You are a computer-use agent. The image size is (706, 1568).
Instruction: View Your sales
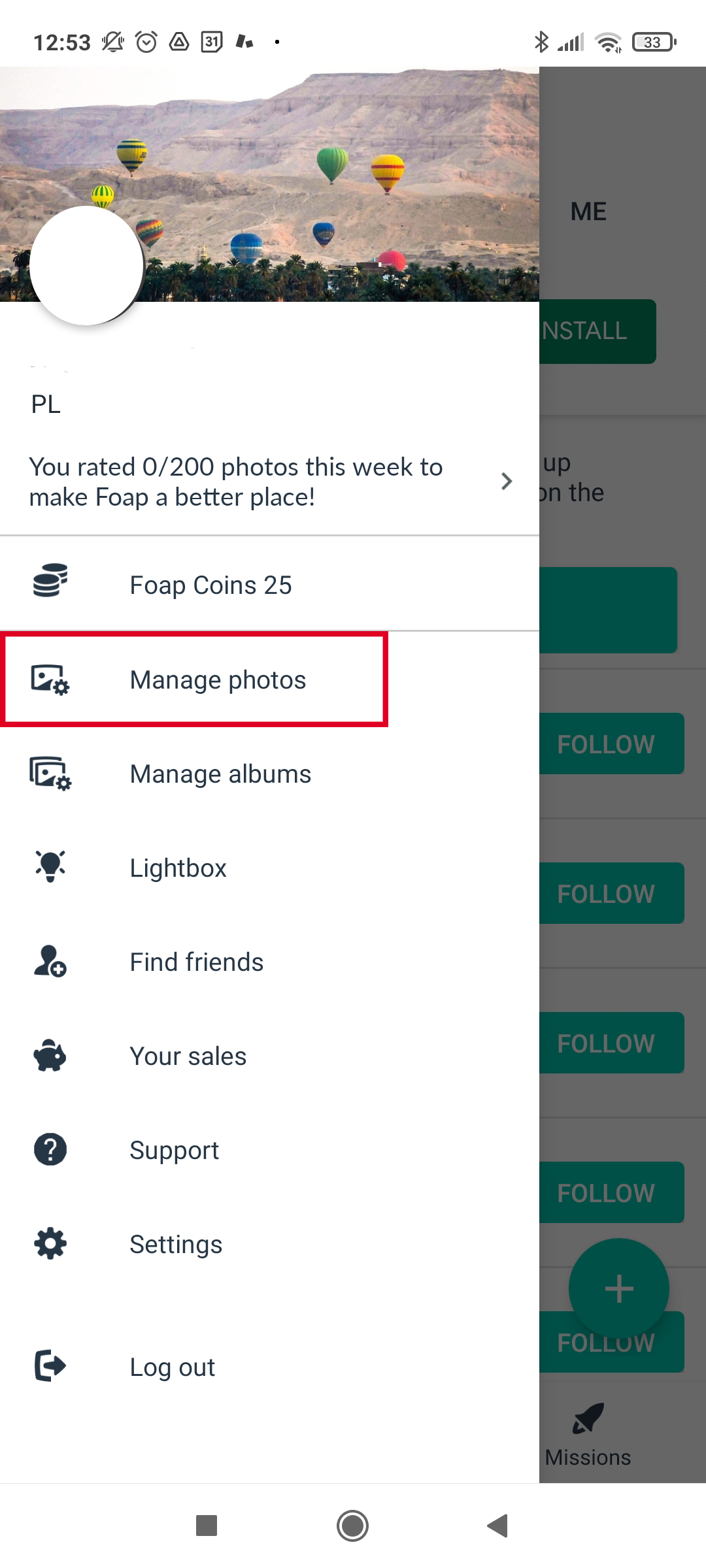coord(269,1056)
